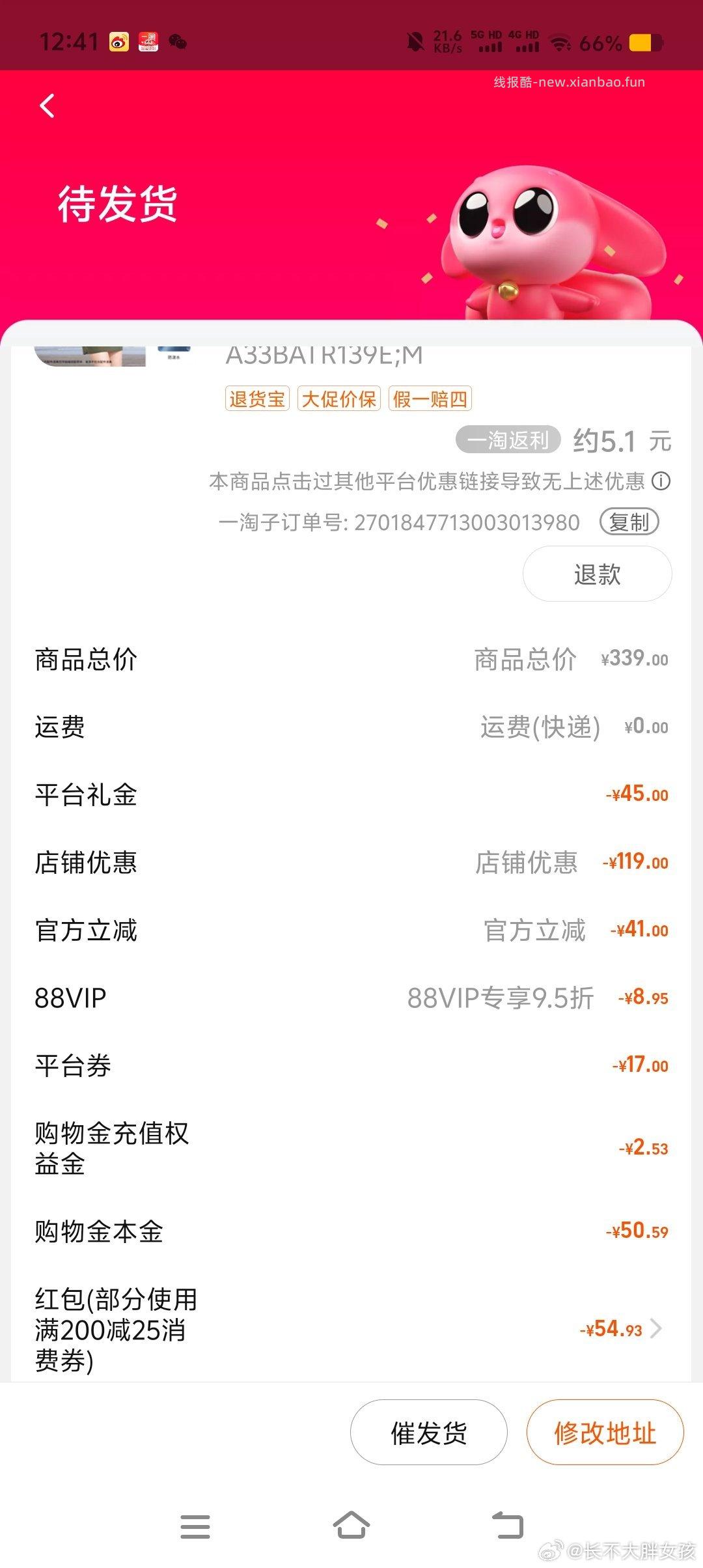Tap the 待发货 page title

(x=117, y=202)
